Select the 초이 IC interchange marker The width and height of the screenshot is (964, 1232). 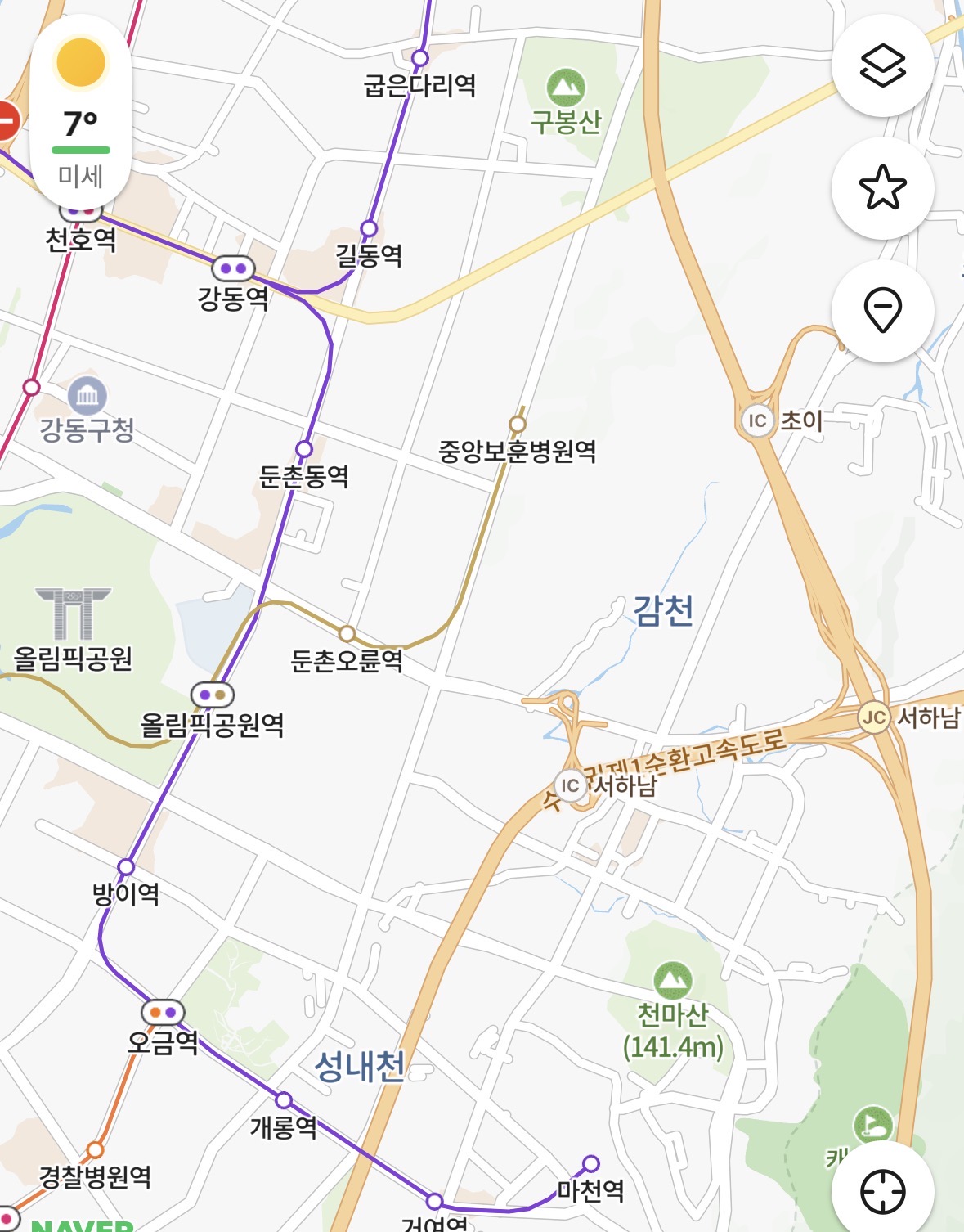[x=759, y=420]
